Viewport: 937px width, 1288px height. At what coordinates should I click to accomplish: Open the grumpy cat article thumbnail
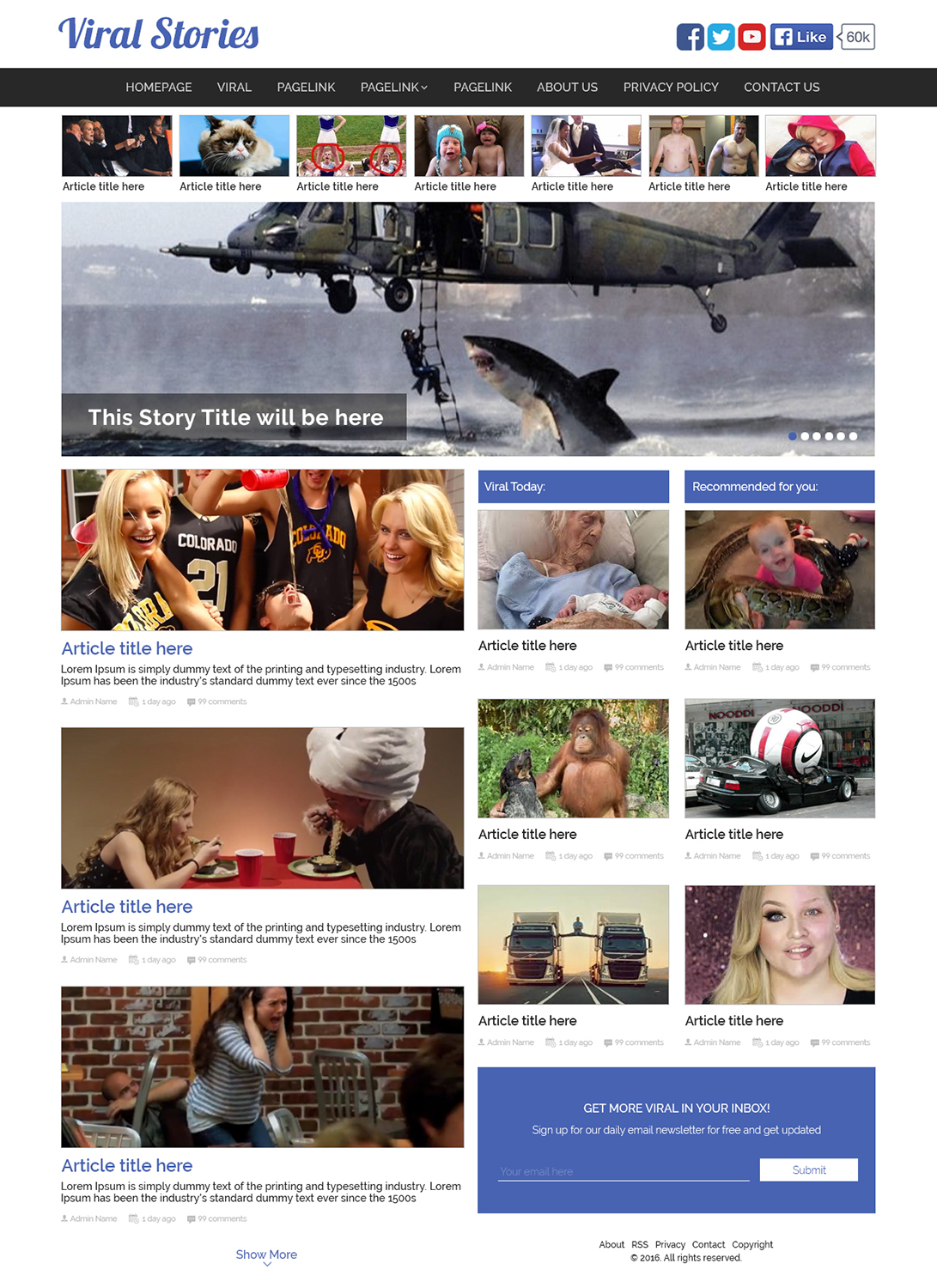(x=234, y=146)
